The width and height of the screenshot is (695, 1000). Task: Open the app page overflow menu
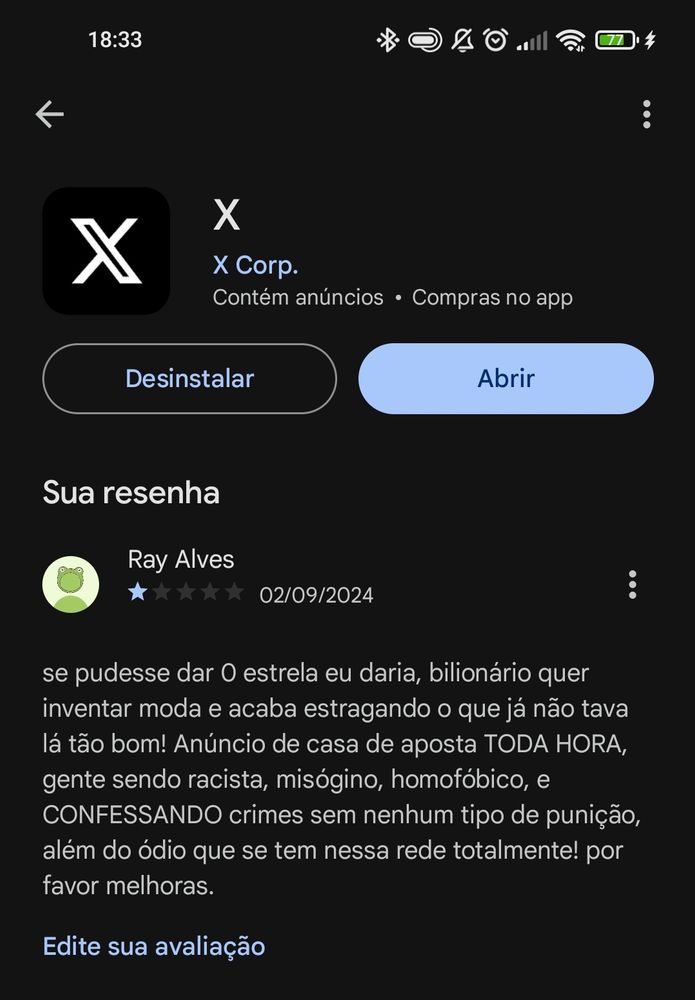click(646, 115)
